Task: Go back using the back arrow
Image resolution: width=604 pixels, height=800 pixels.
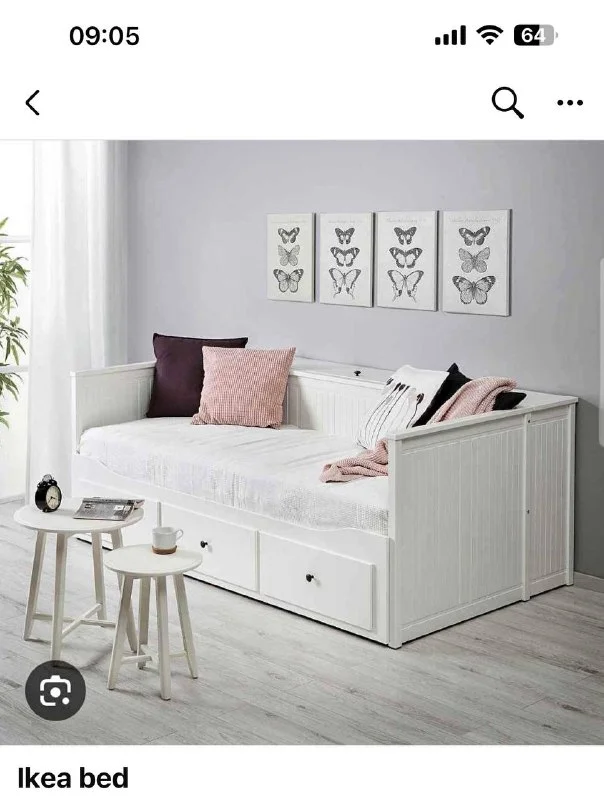Action: pos(33,102)
